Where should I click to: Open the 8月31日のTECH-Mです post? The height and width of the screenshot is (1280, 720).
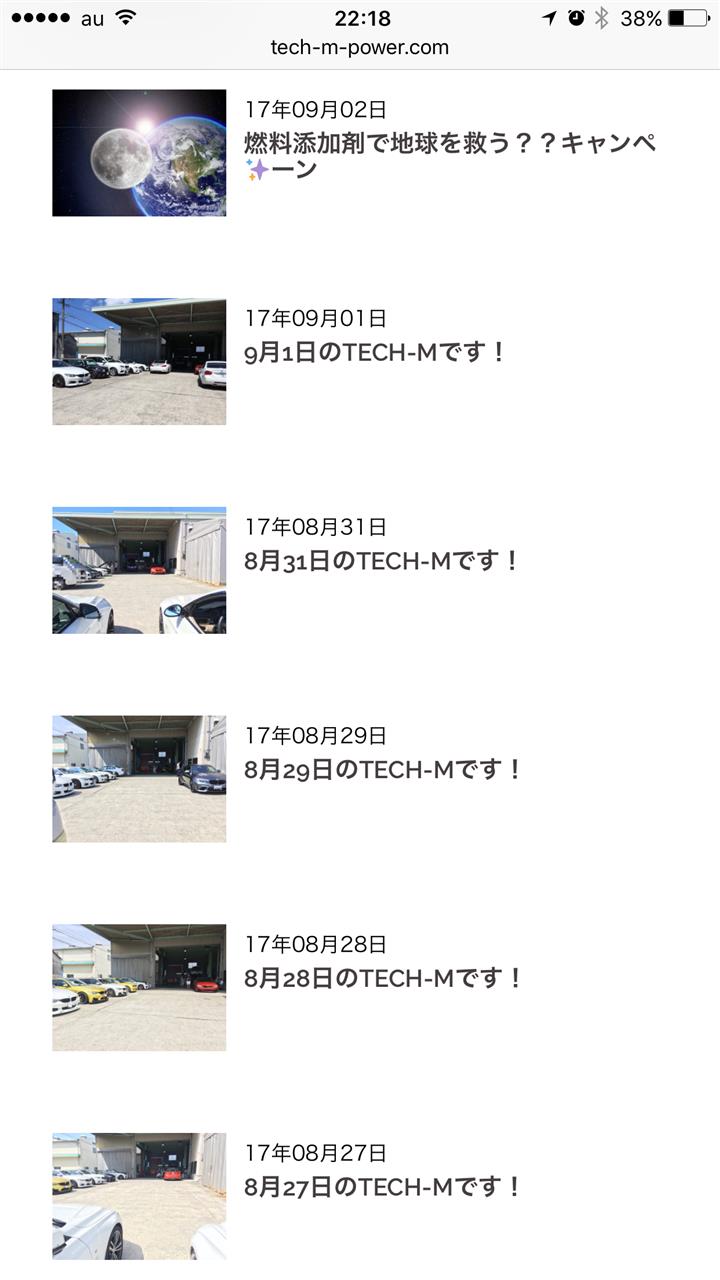pos(382,560)
